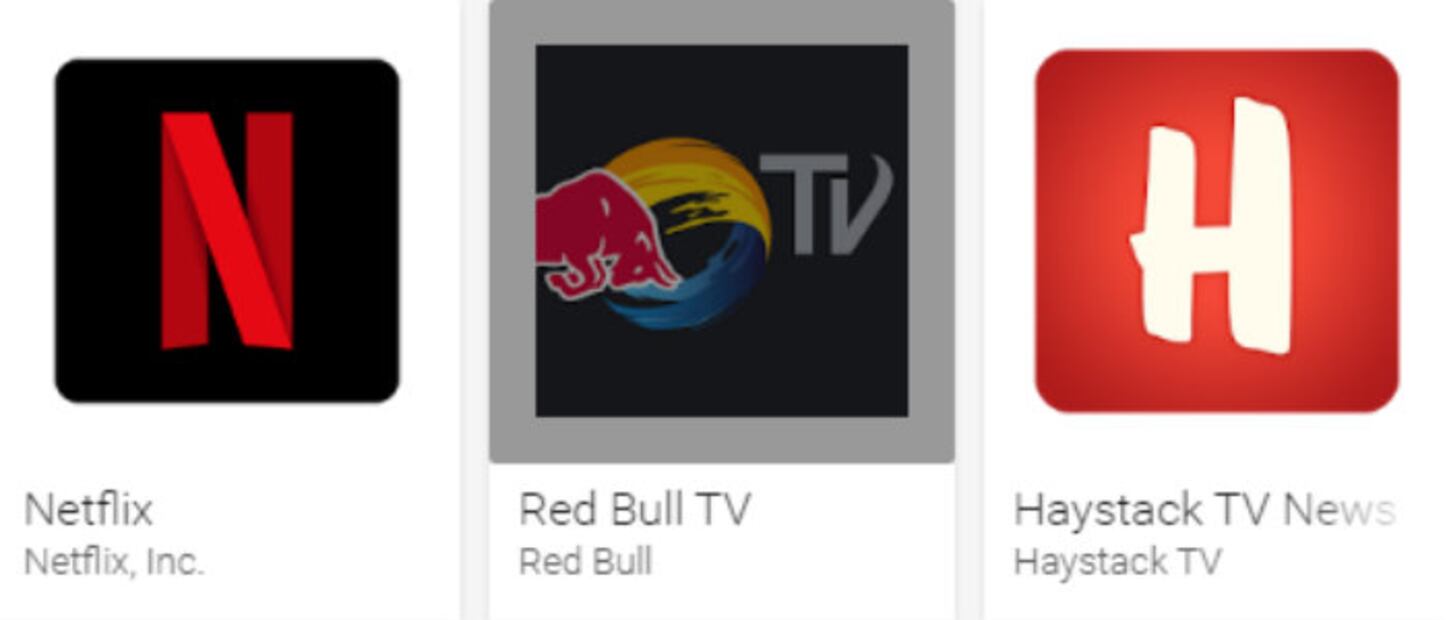Open Haystack TV News app listing
Screen dimensions: 1447x620
point(1216,231)
